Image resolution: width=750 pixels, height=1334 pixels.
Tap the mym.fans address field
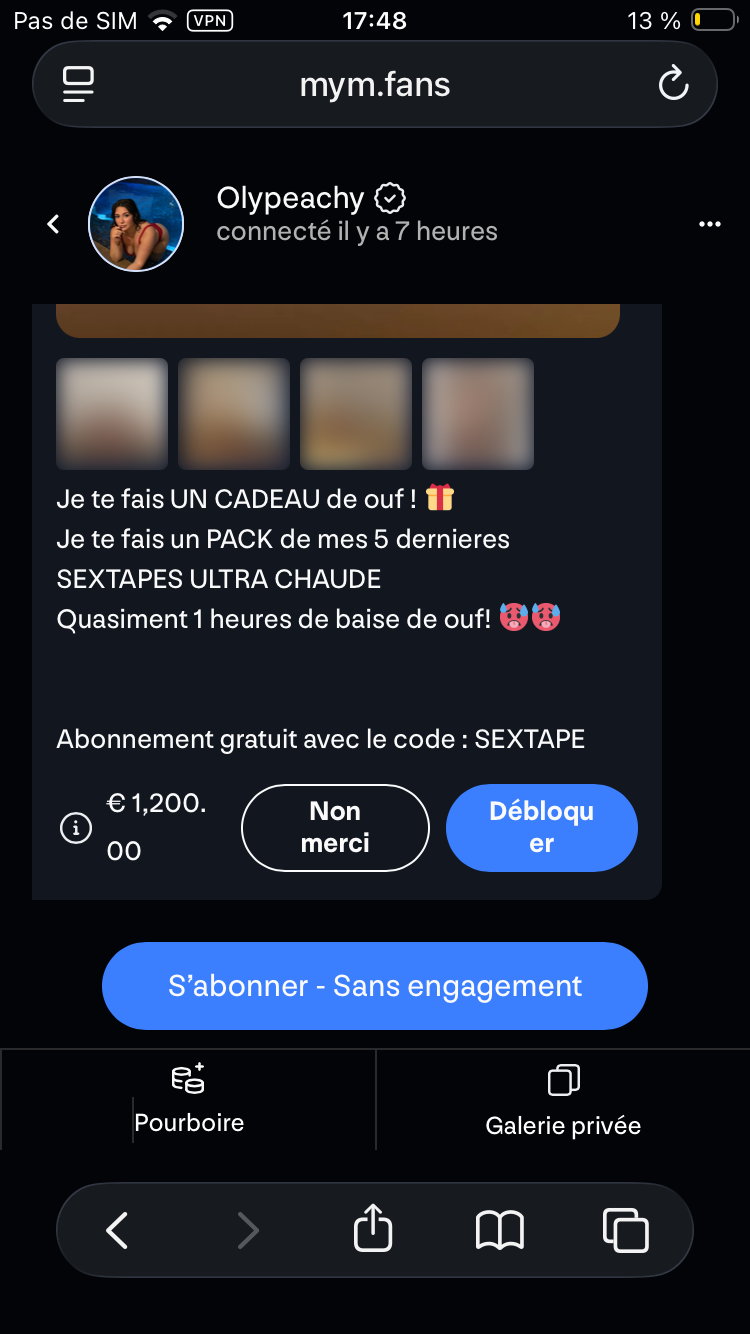pos(375,84)
